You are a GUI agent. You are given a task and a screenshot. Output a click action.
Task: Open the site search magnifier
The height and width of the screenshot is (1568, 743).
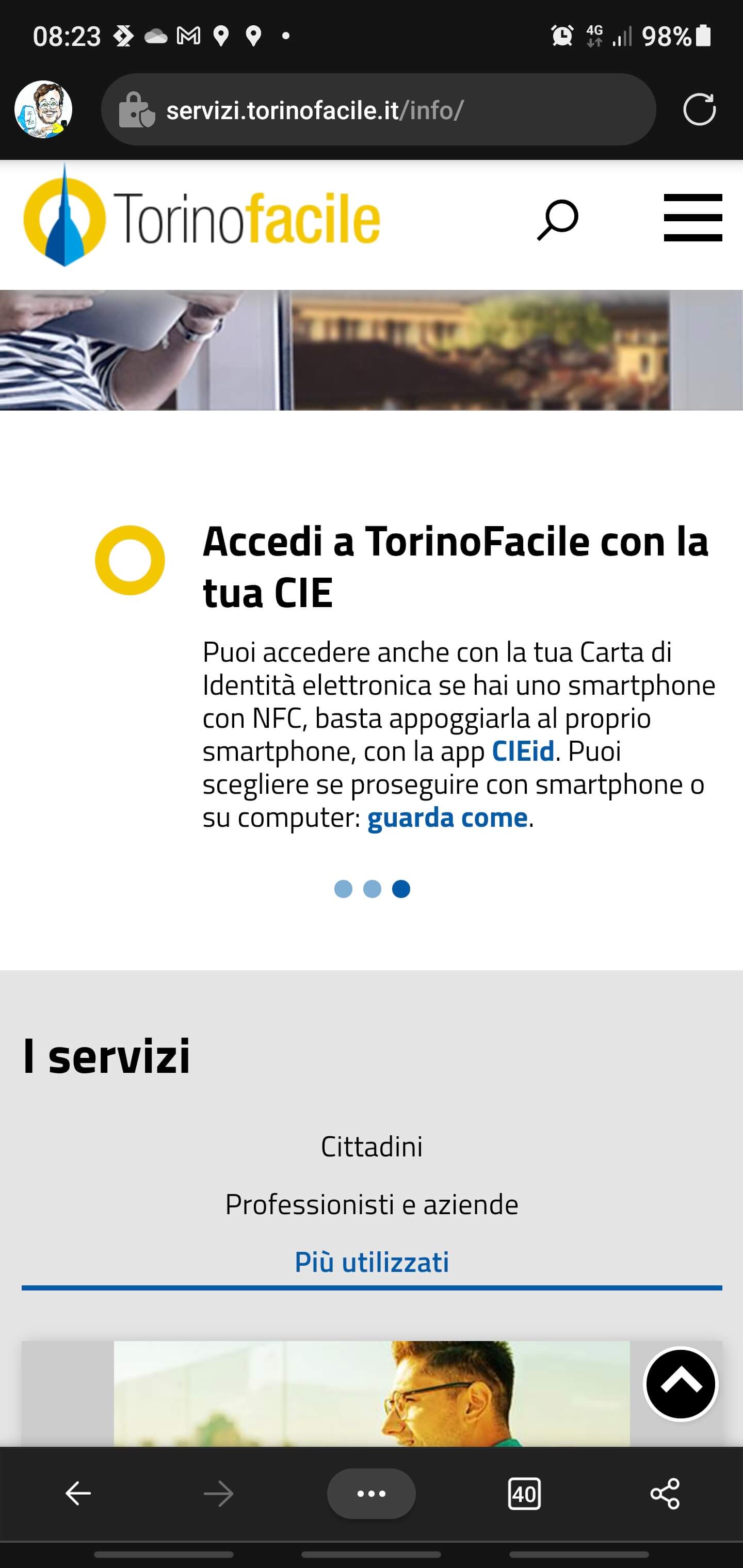pyautogui.click(x=557, y=219)
